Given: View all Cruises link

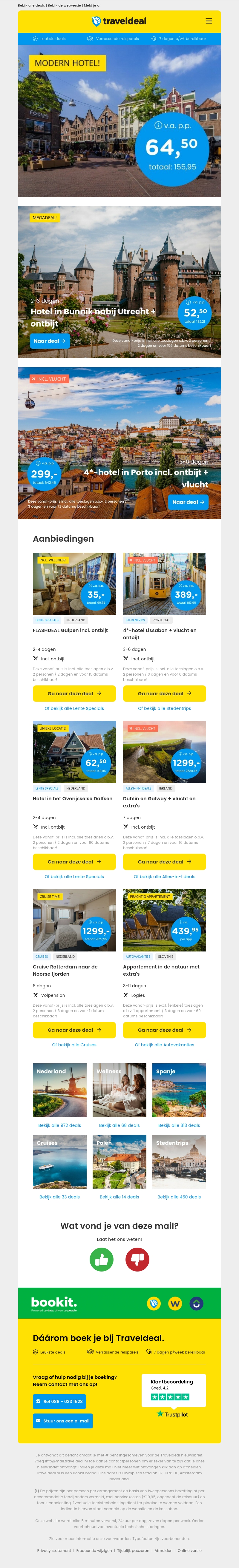Looking at the screenshot, I should pyautogui.click(x=74, y=1045).
